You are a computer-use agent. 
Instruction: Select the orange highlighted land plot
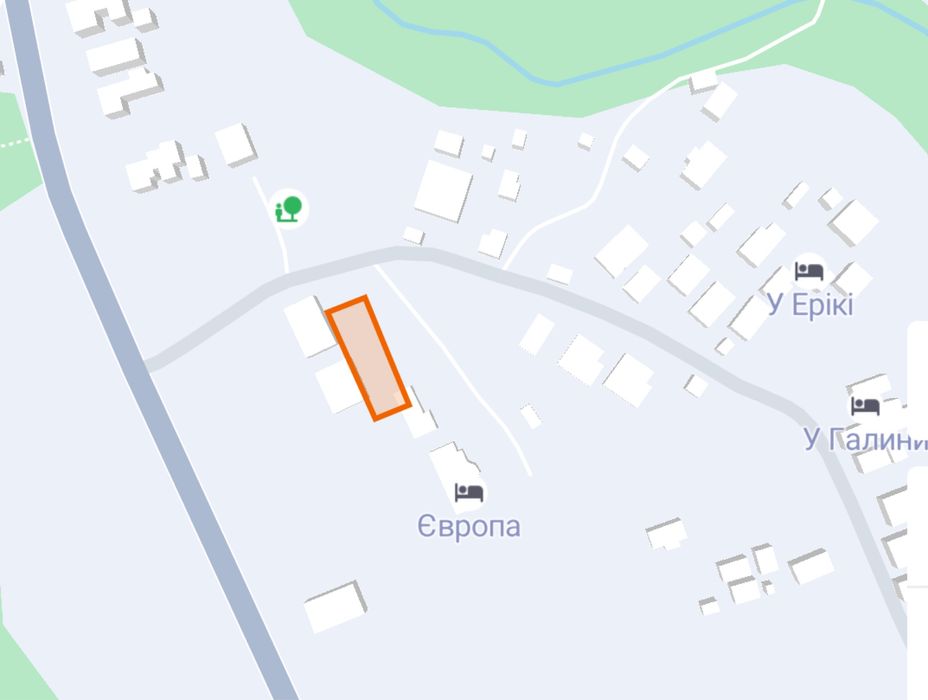click(x=368, y=358)
